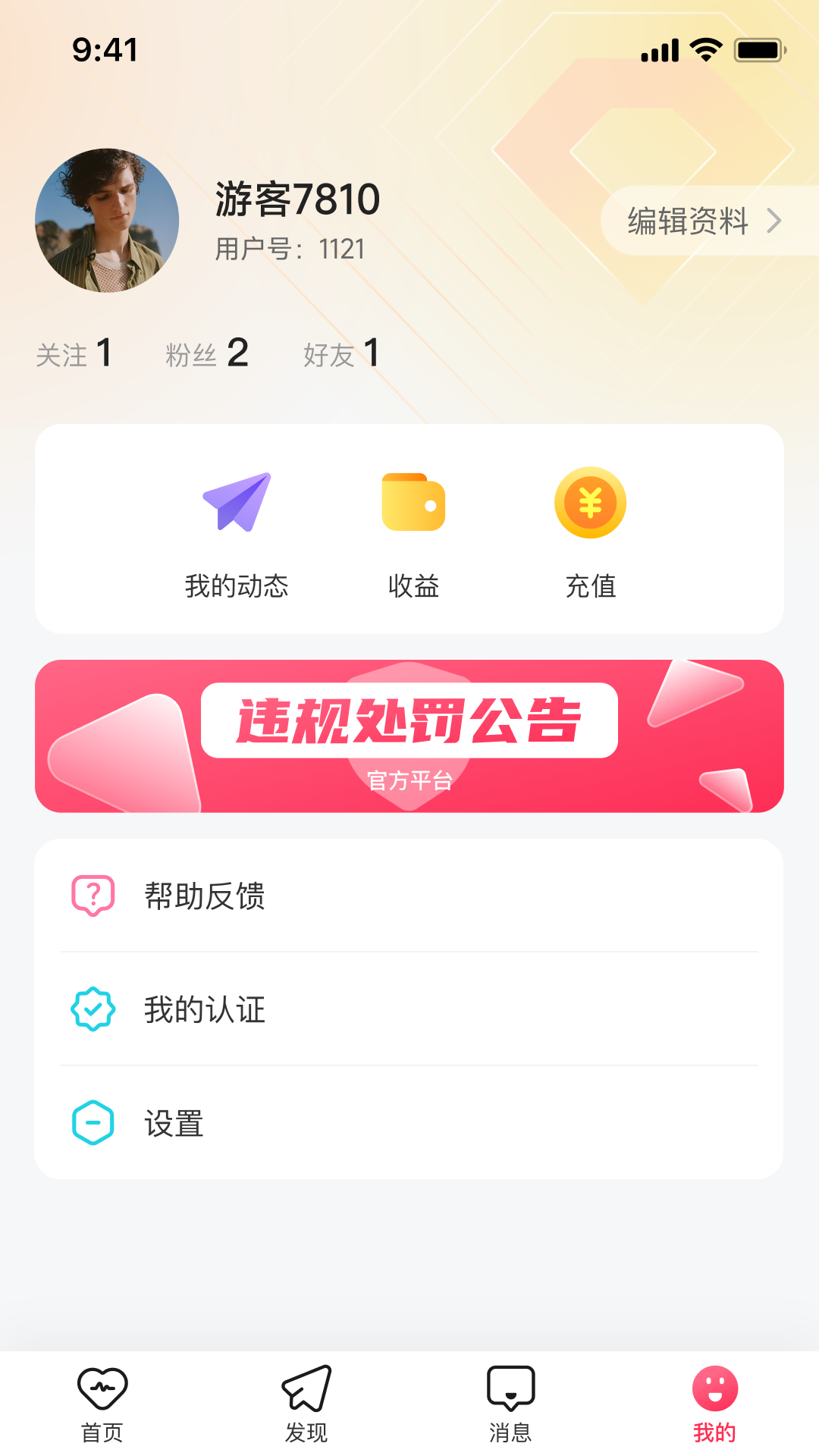Open 设置 settings
This screenshot has width=819, height=1456.
(409, 1123)
